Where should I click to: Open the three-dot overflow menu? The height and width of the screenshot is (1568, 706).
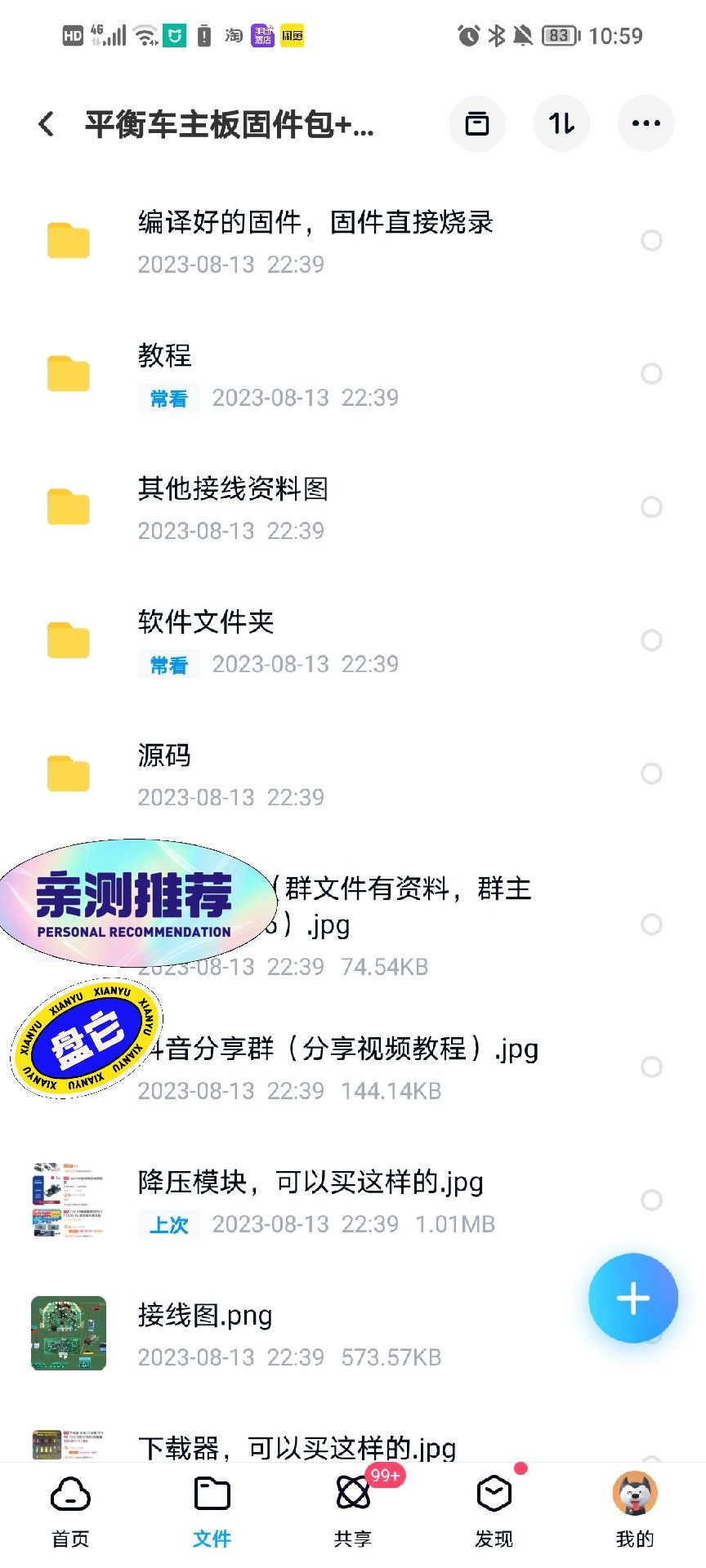[x=646, y=124]
